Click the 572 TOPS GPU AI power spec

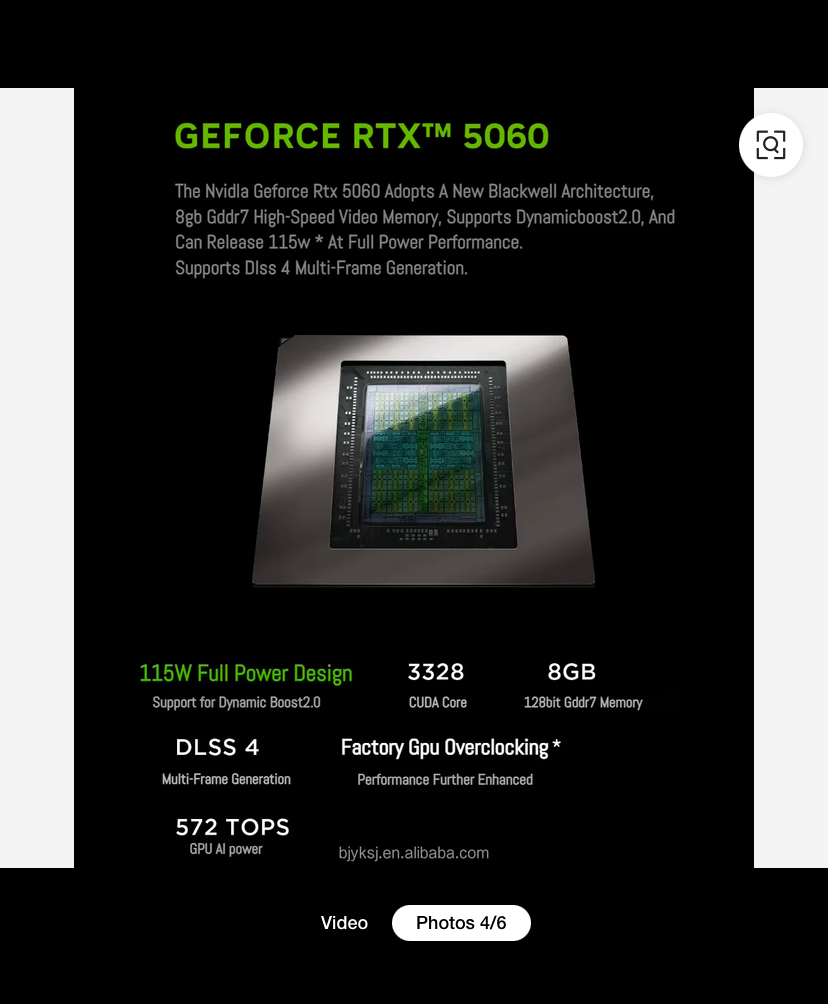[233, 827]
